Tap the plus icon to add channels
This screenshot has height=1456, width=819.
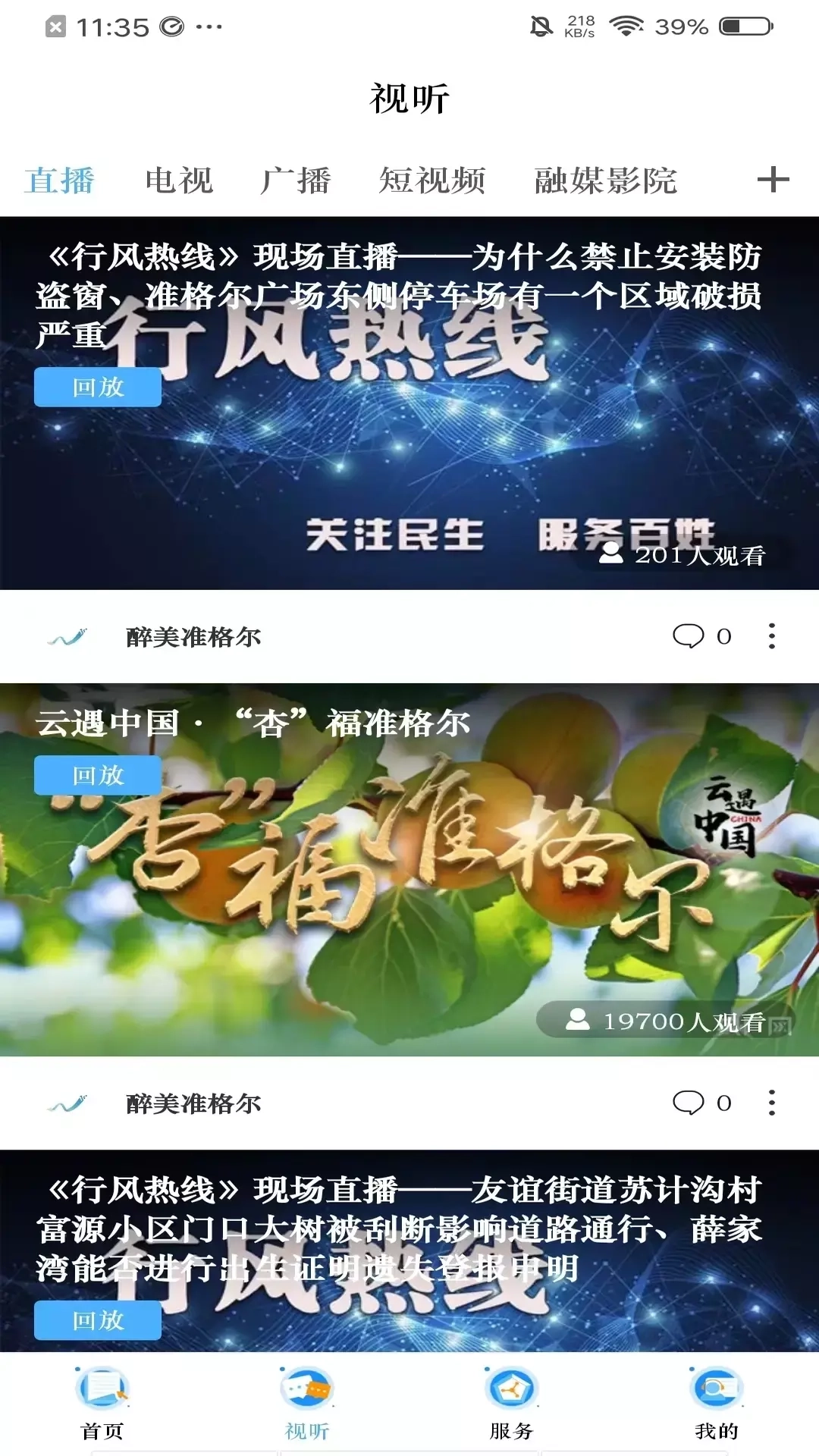coord(773,180)
